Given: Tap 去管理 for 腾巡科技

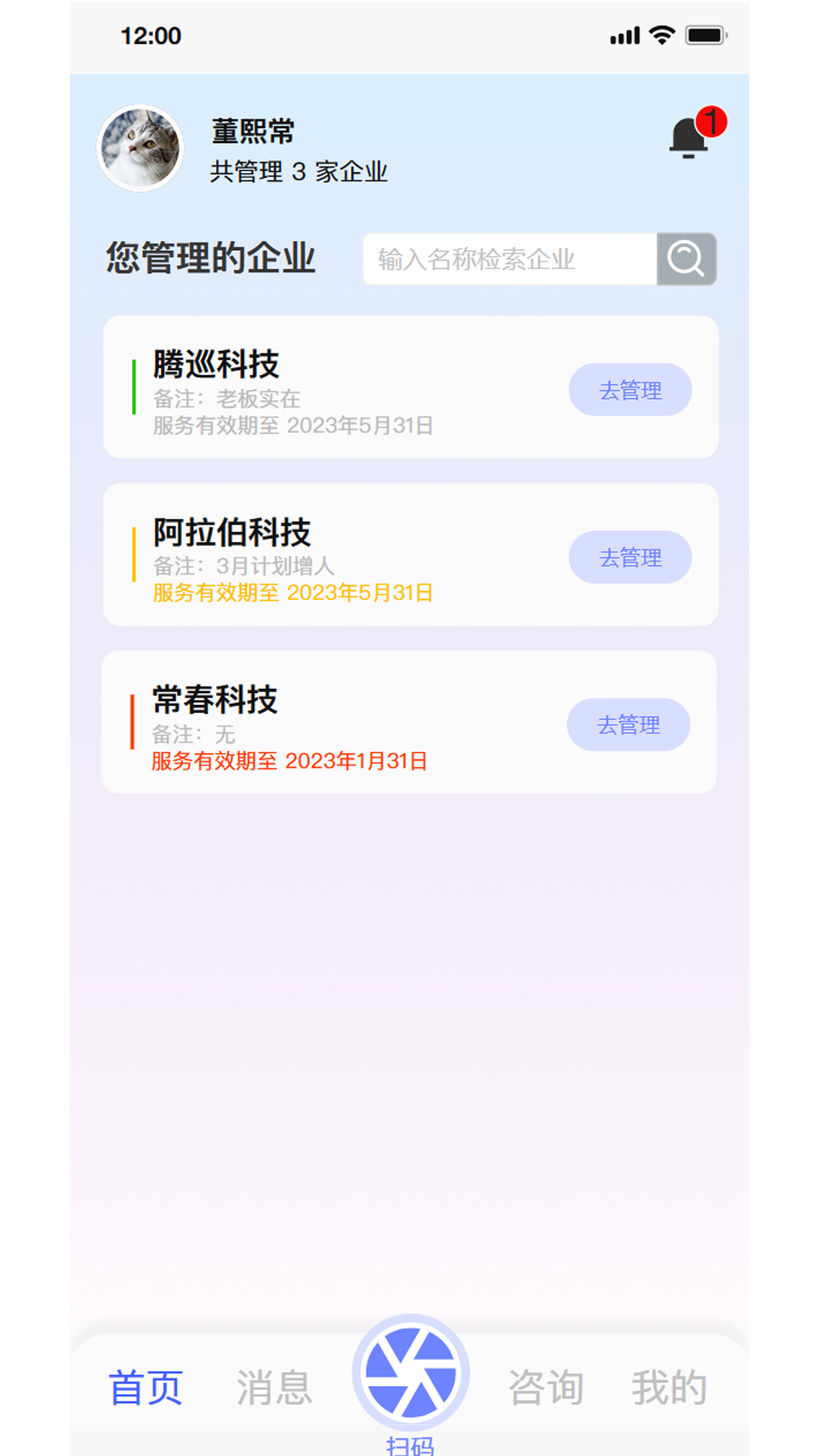Looking at the screenshot, I should 630,390.
